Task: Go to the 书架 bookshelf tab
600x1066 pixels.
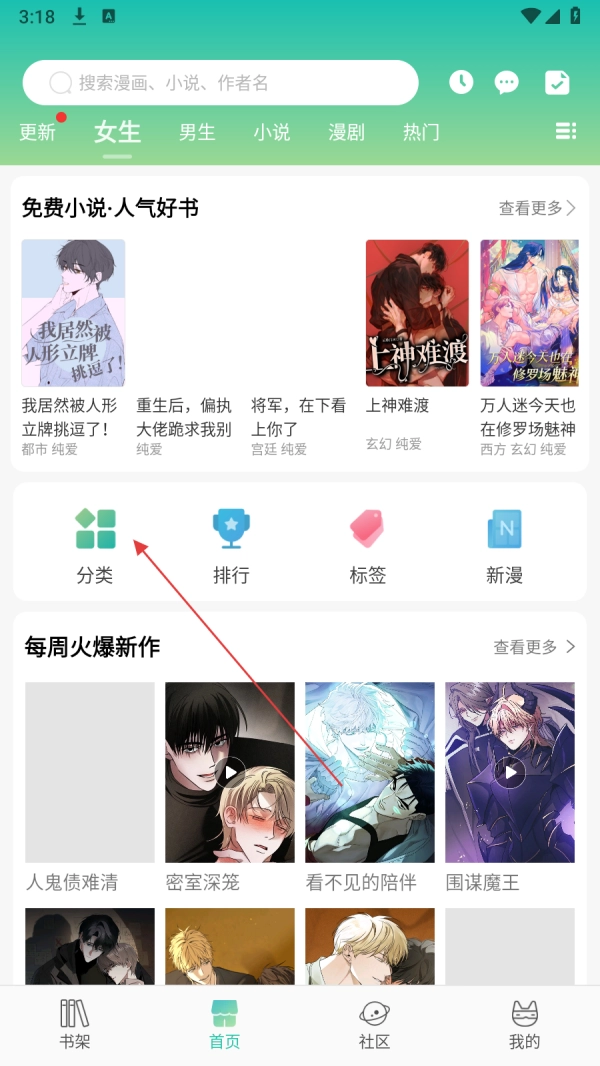Action: [75, 1024]
